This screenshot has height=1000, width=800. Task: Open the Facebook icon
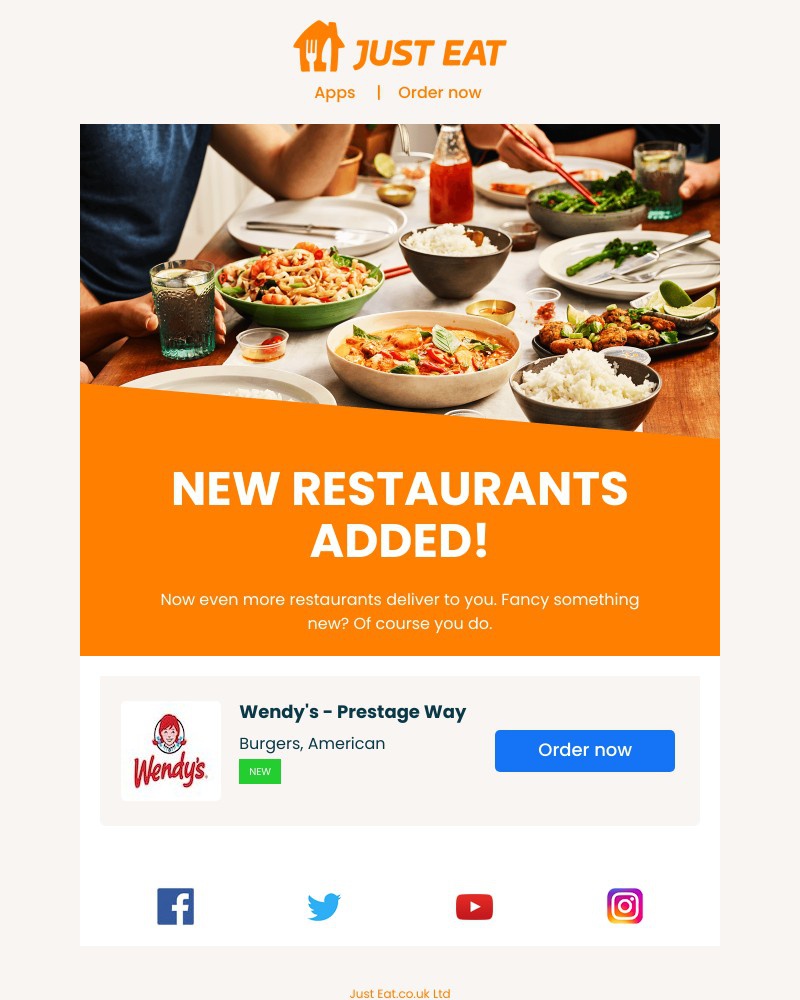[x=175, y=906]
